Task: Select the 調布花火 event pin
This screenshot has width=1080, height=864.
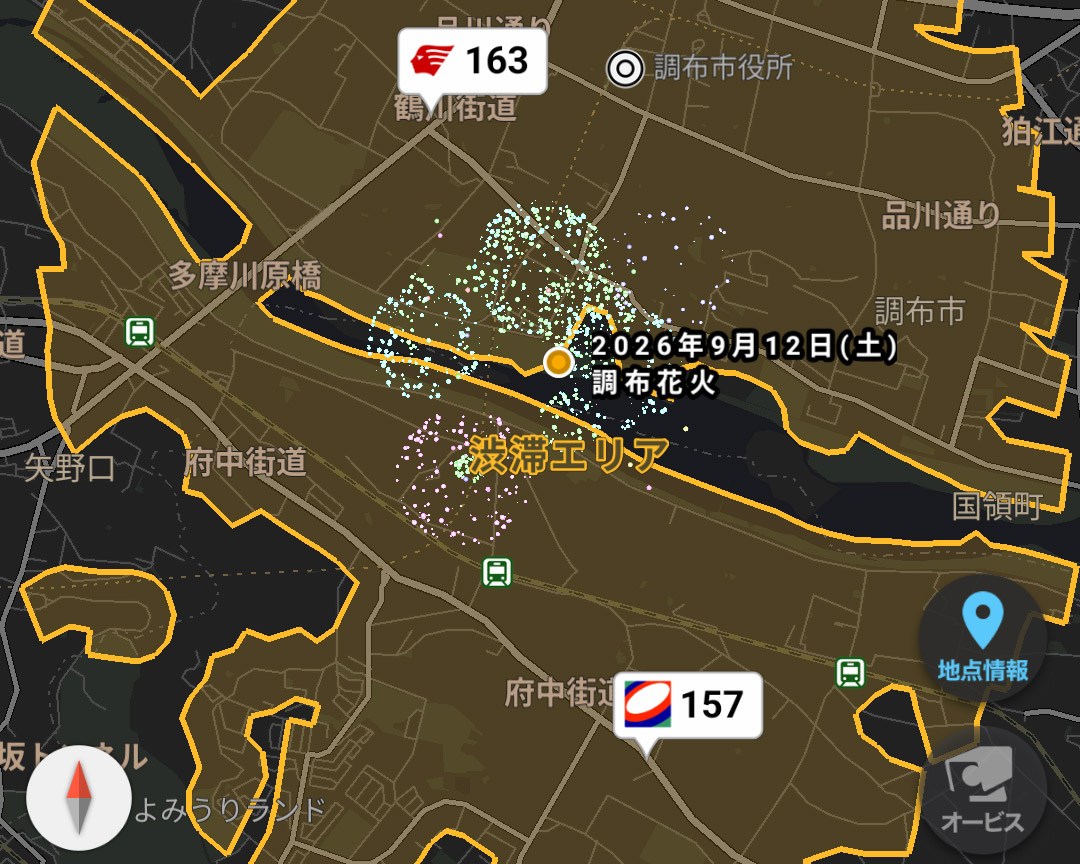Action: click(x=558, y=362)
